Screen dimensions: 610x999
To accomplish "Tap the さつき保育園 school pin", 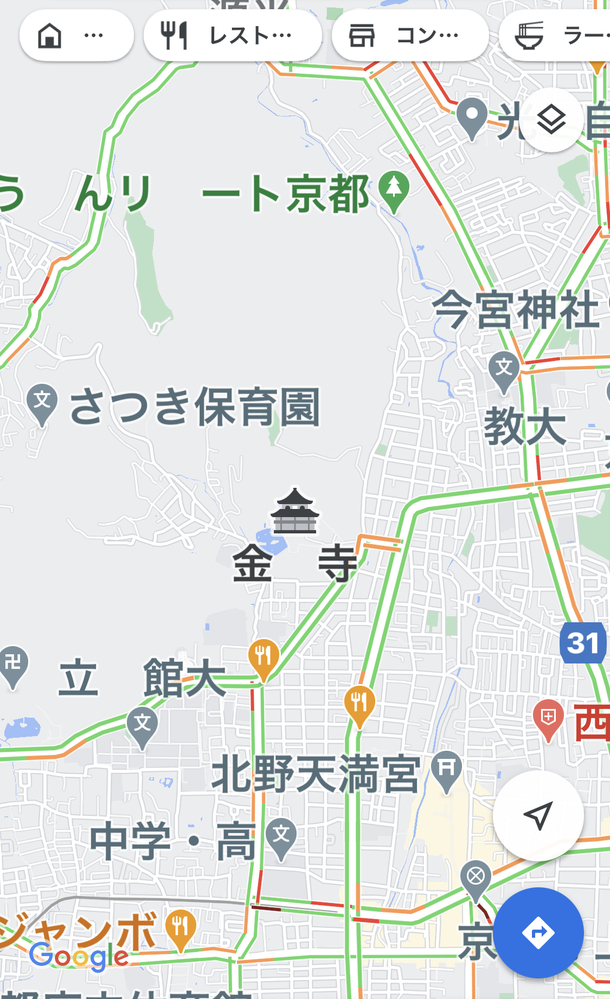I will pyautogui.click(x=42, y=403).
